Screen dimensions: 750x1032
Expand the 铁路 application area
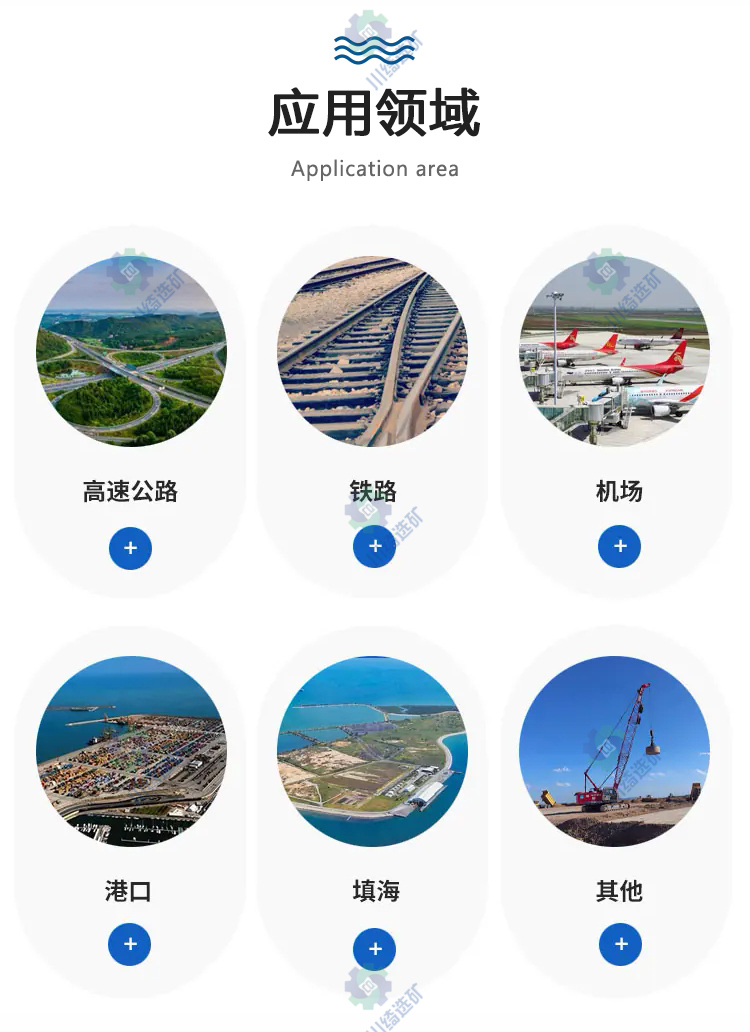tap(375, 546)
